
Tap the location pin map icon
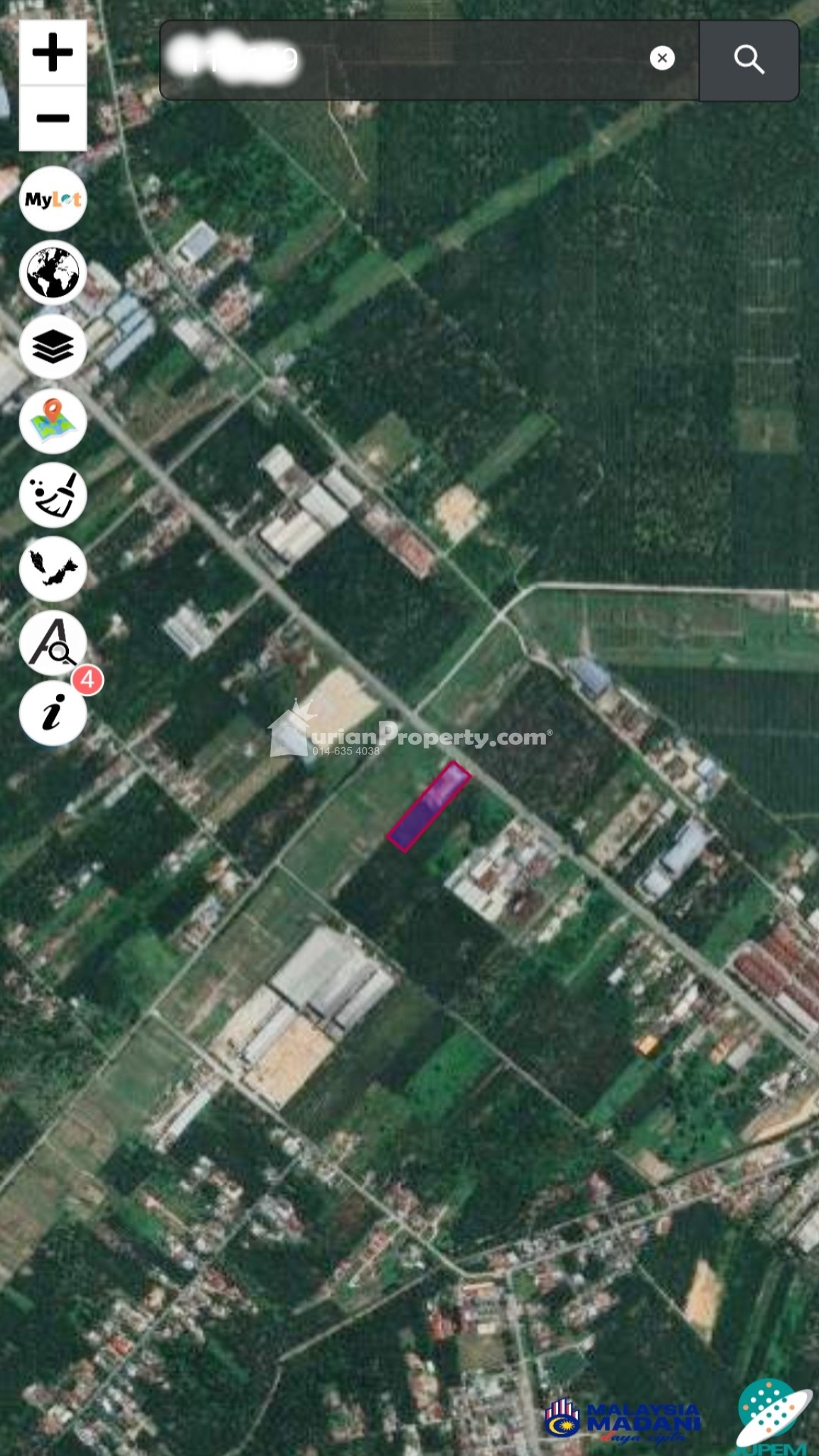(x=53, y=421)
